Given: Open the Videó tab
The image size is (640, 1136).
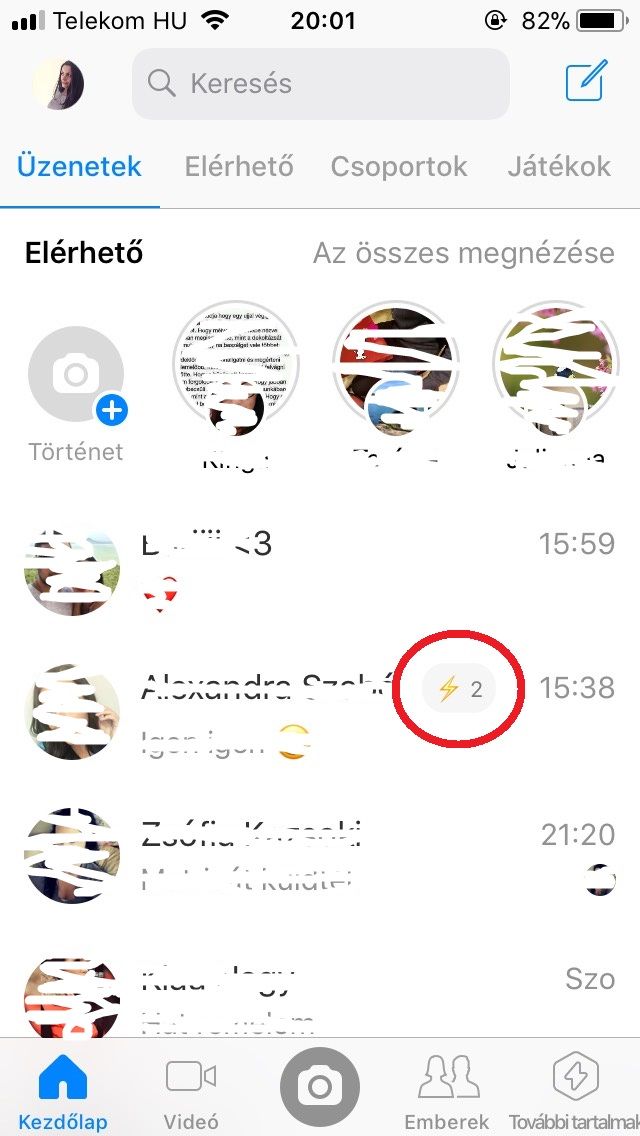Looking at the screenshot, I should tap(191, 1090).
